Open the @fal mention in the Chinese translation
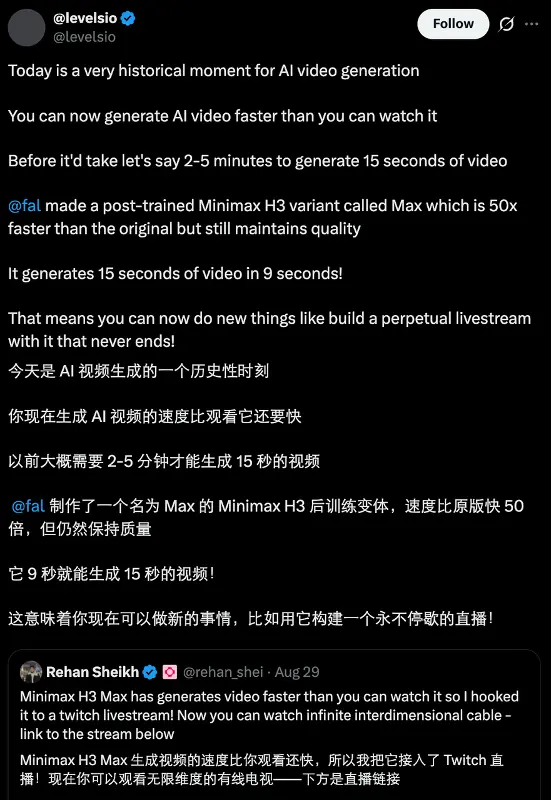This screenshot has width=551, height=800. [28, 506]
